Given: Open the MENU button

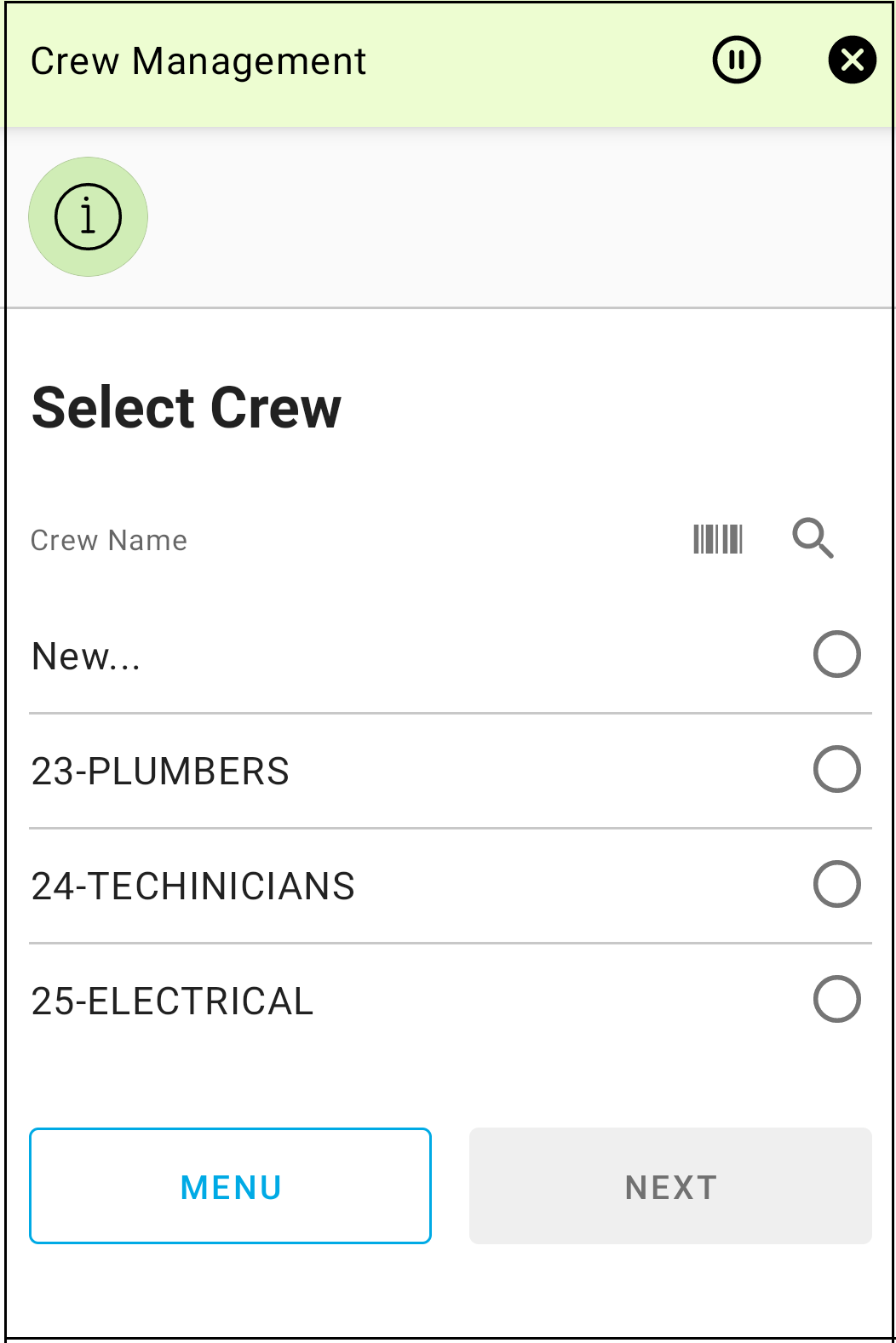Looking at the screenshot, I should tap(231, 1186).
